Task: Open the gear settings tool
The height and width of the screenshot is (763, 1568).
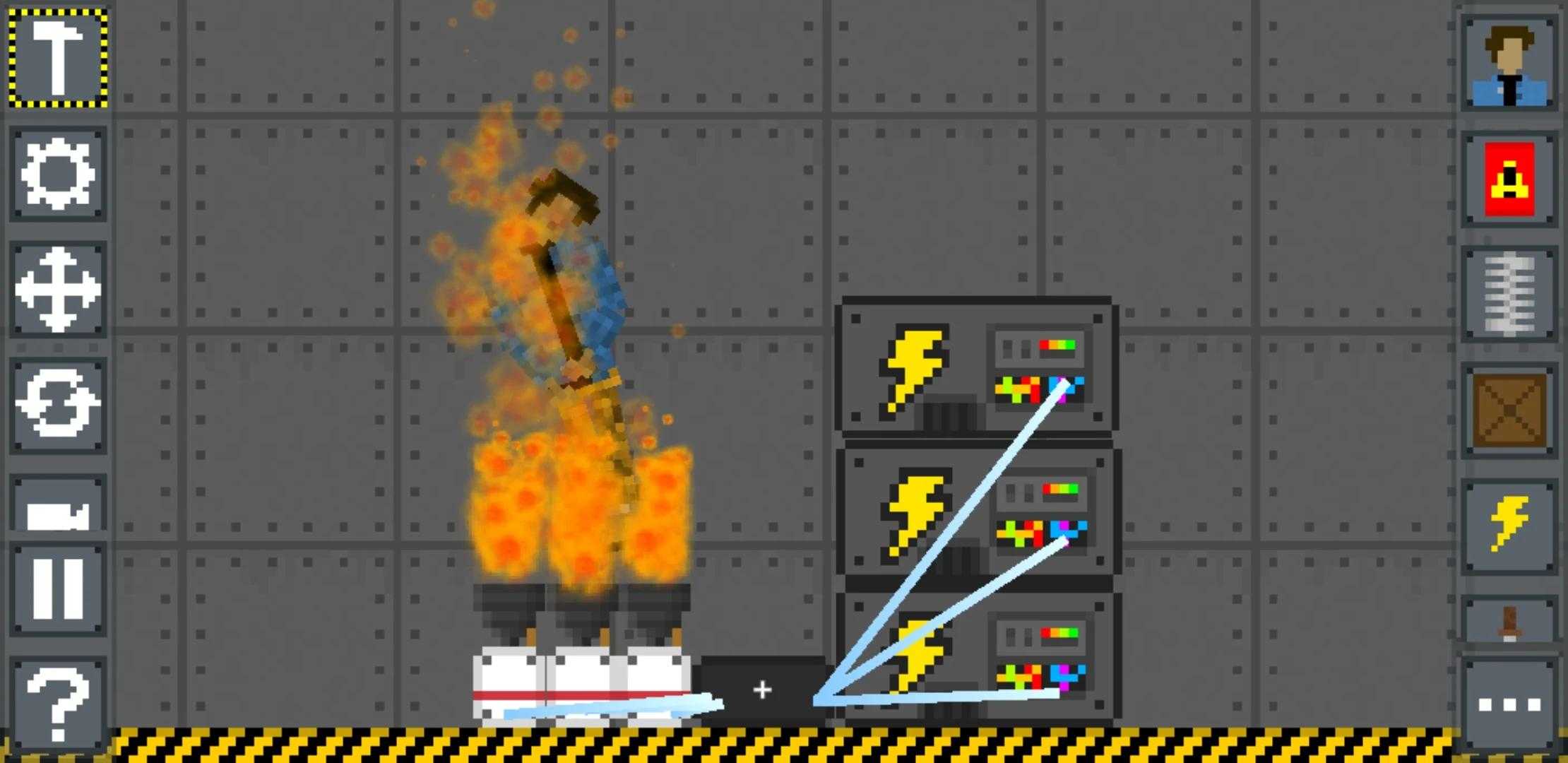Action: click(58, 174)
